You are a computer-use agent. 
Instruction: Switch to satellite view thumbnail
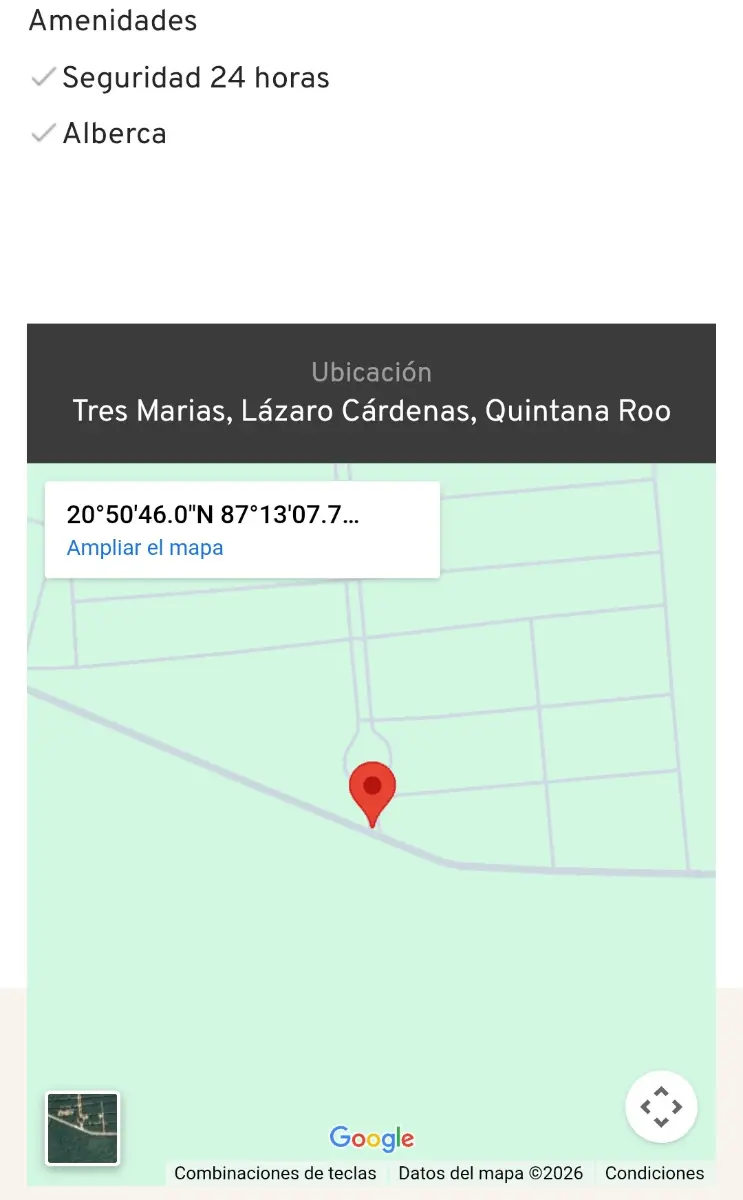pyautogui.click(x=82, y=1128)
